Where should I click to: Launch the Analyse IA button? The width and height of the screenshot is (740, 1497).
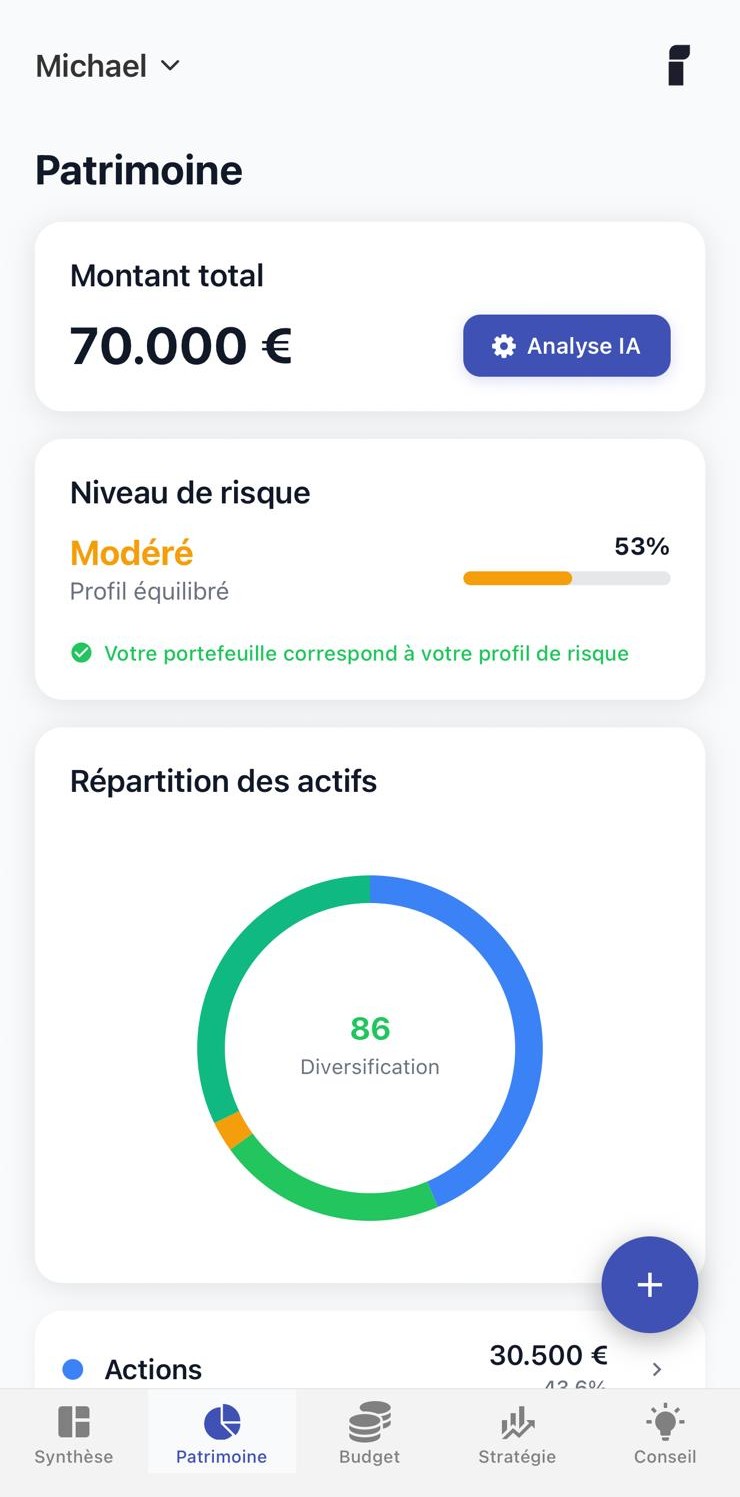pos(566,346)
